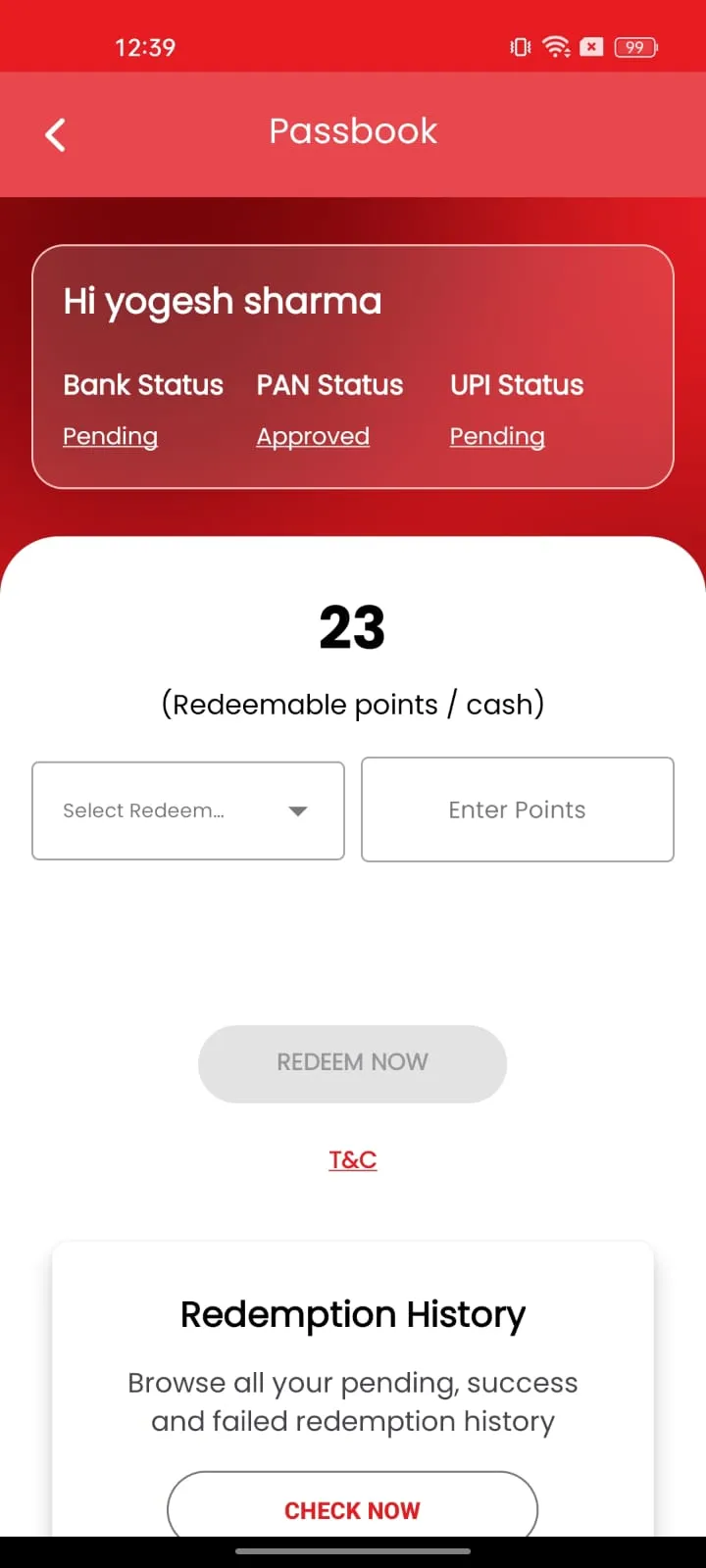The width and height of the screenshot is (706, 1568).
Task: Open the T&C link
Action: (x=352, y=1159)
